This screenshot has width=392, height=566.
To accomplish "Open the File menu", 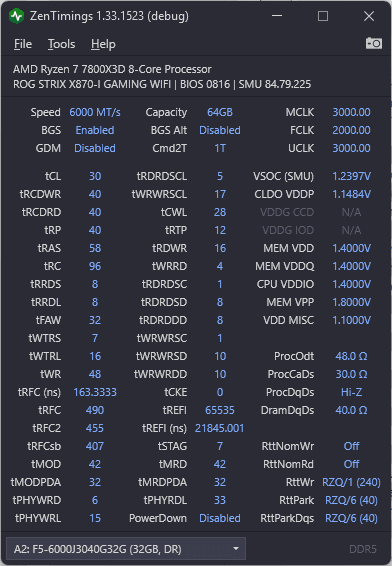I will 23,44.
